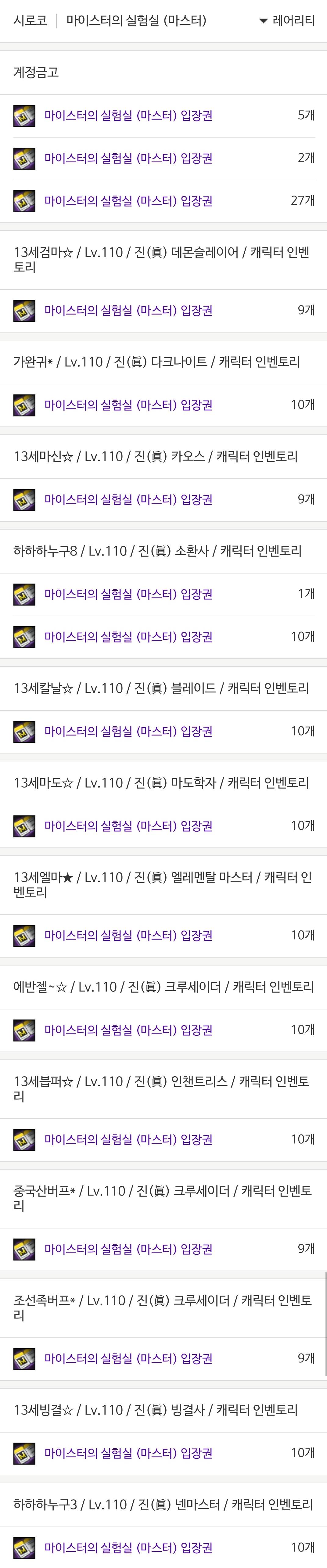Viewport: 327px width, 1568px height.
Task: Open the 입장권 link under 13세빙결☆
Action: click(128, 1453)
